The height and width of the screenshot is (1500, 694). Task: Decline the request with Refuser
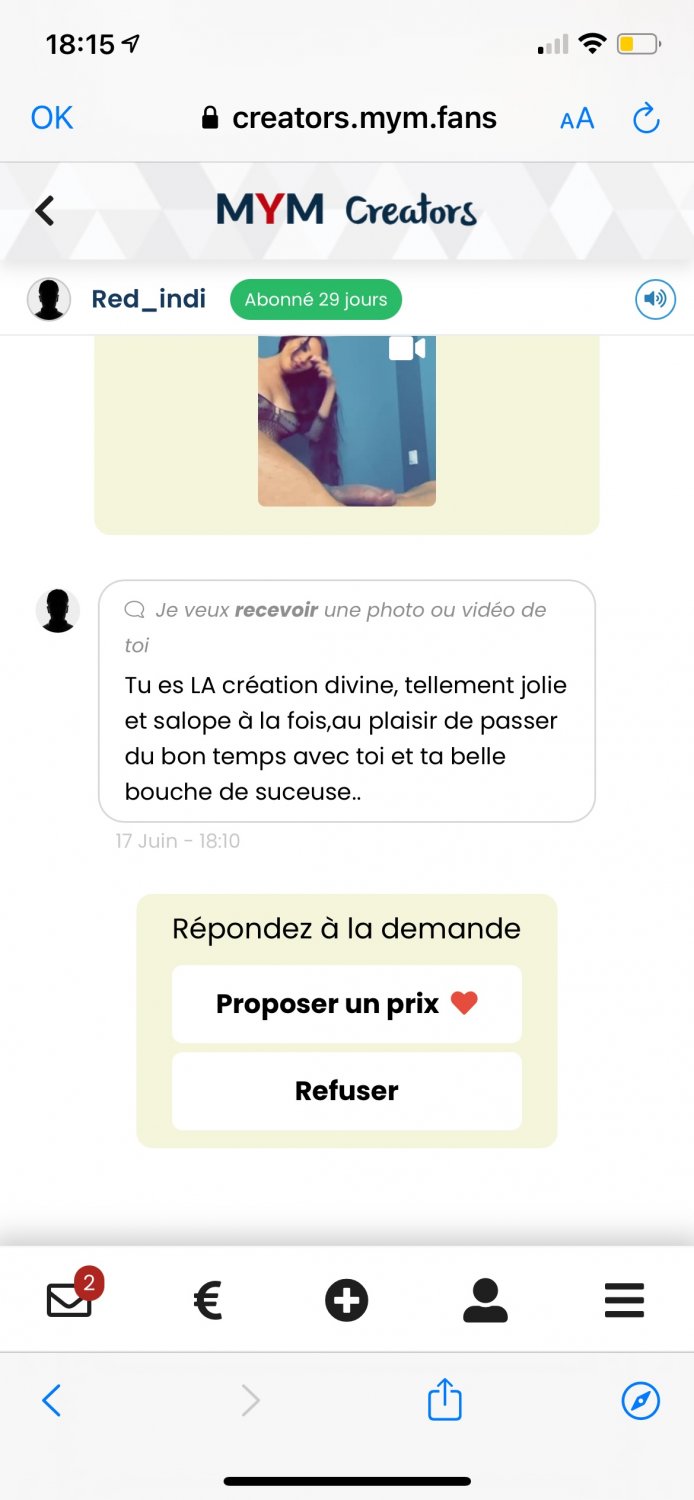(x=346, y=1091)
